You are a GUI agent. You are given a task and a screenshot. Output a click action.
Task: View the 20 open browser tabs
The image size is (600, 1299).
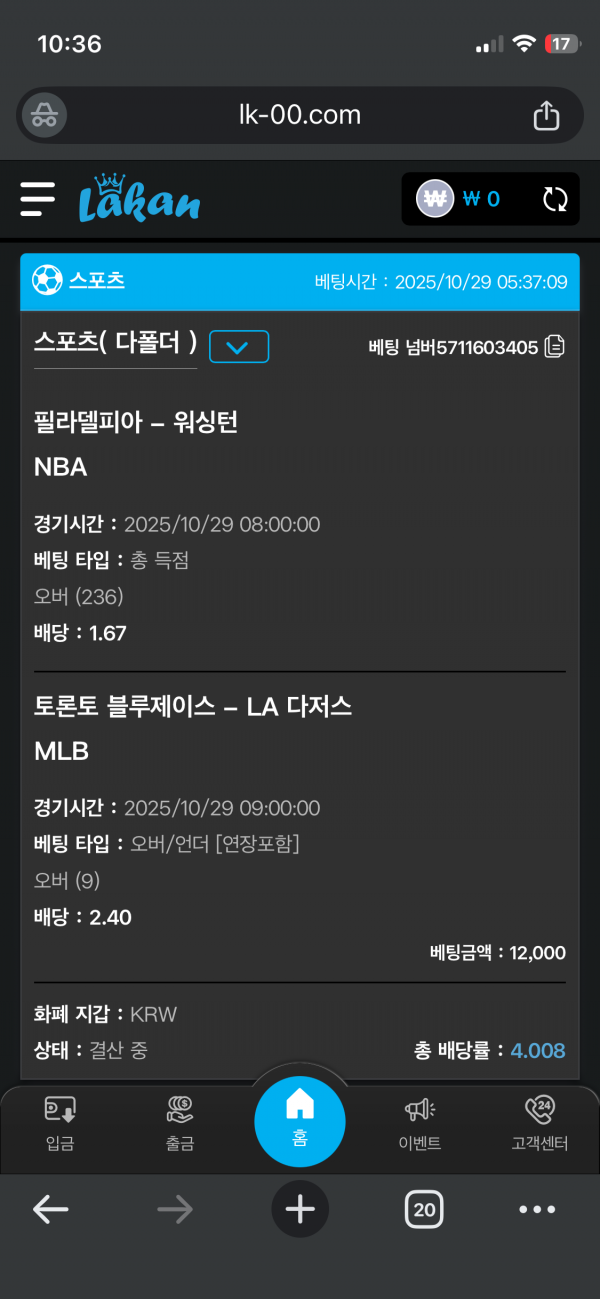click(x=424, y=1210)
